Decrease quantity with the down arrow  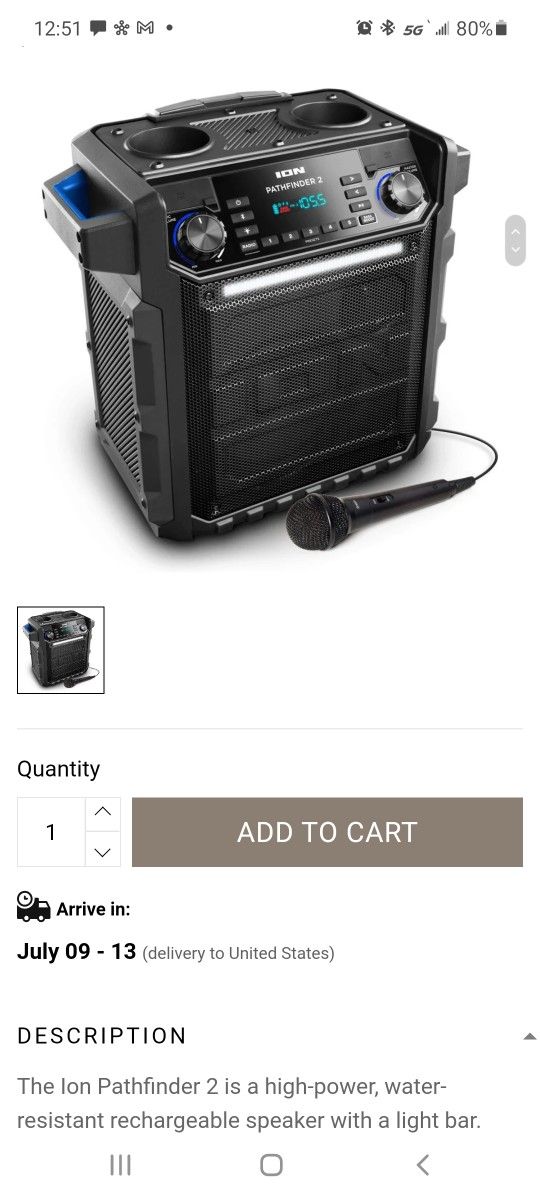click(x=103, y=850)
